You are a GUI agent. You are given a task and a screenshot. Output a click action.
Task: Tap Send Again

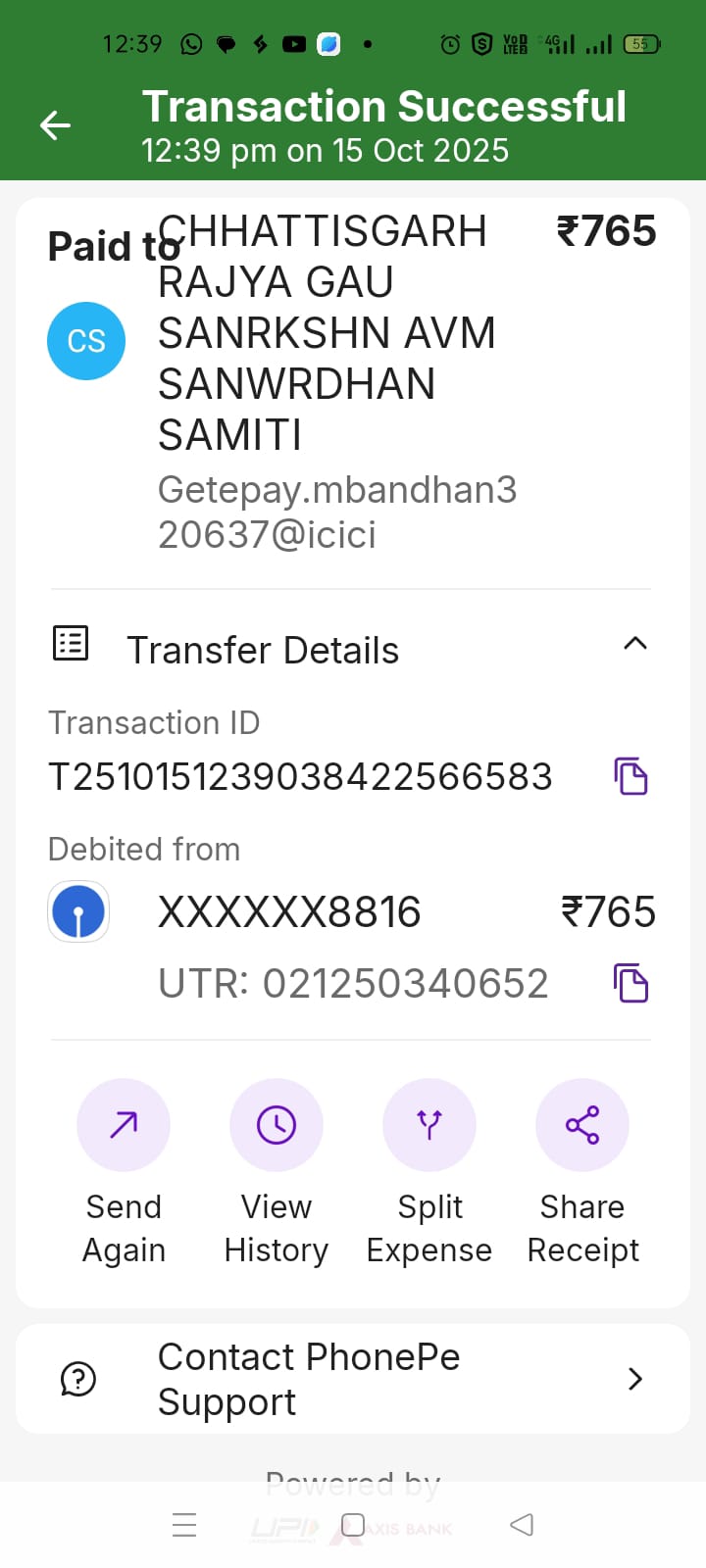(124, 1126)
